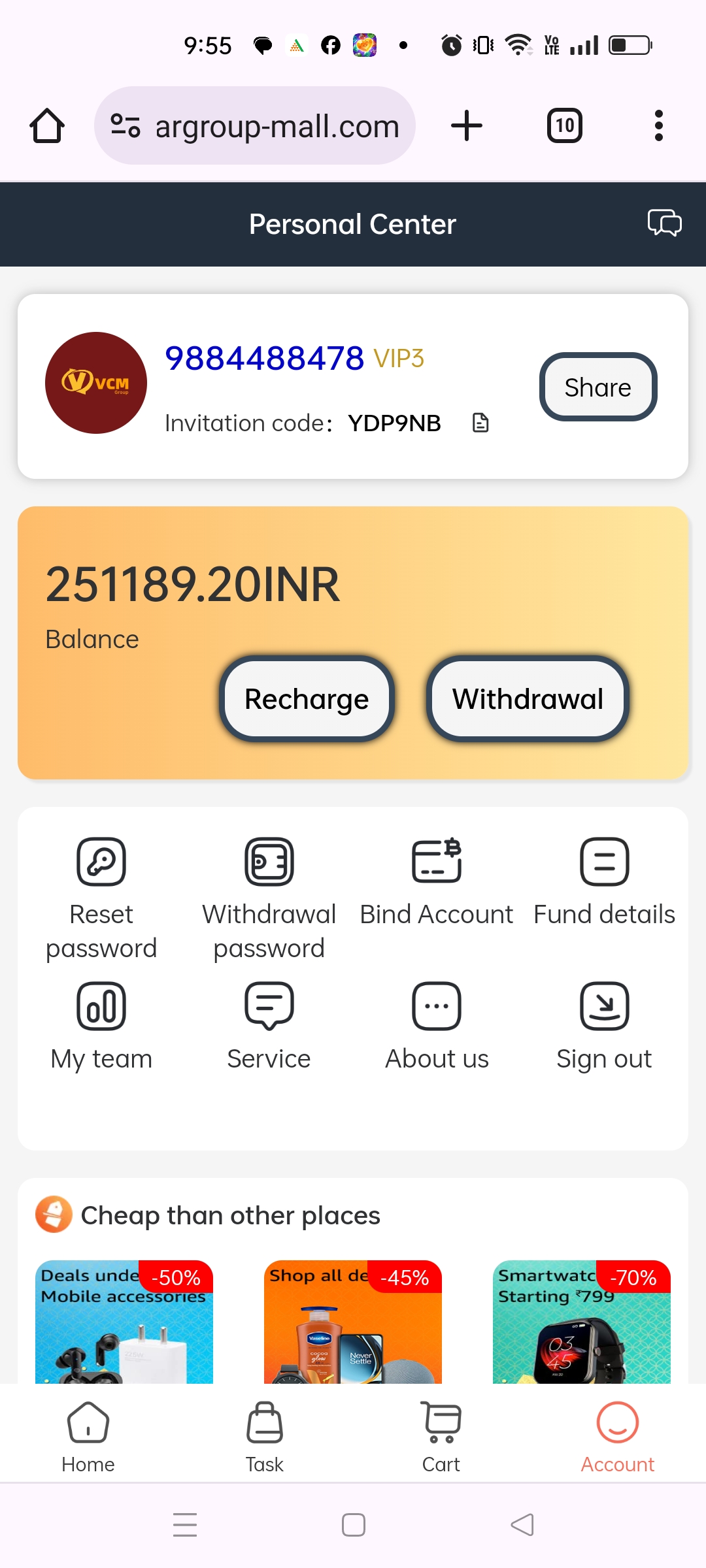This screenshot has width=706, height=1568.
Task: View Fund details
Action: [x=605, y=882]
